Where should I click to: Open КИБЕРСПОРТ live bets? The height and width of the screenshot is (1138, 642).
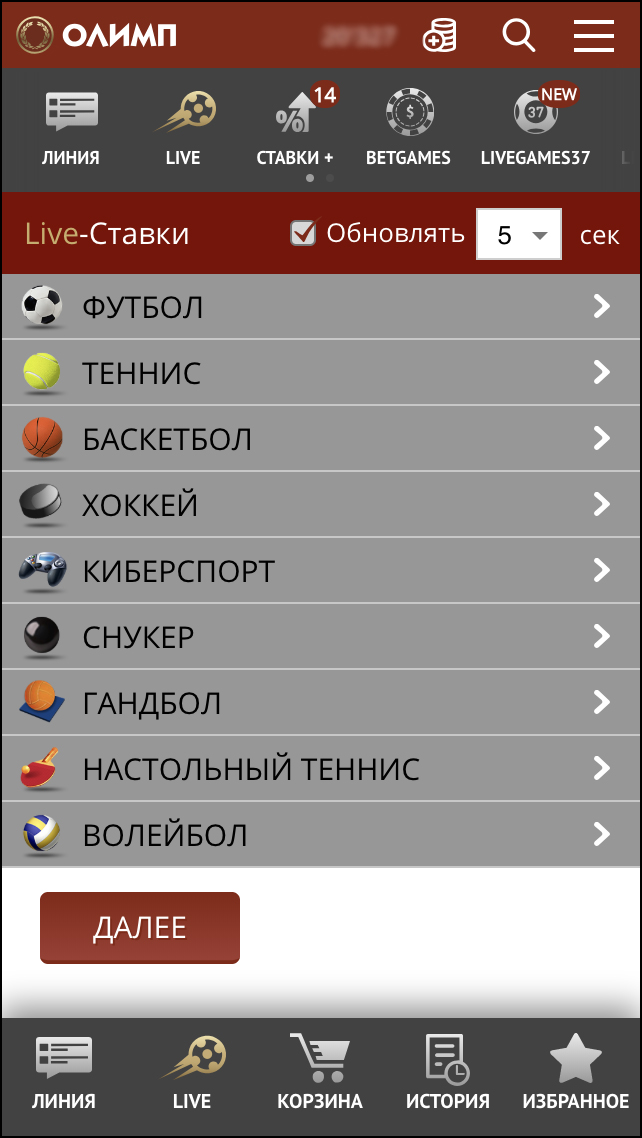tap(320, 571)
